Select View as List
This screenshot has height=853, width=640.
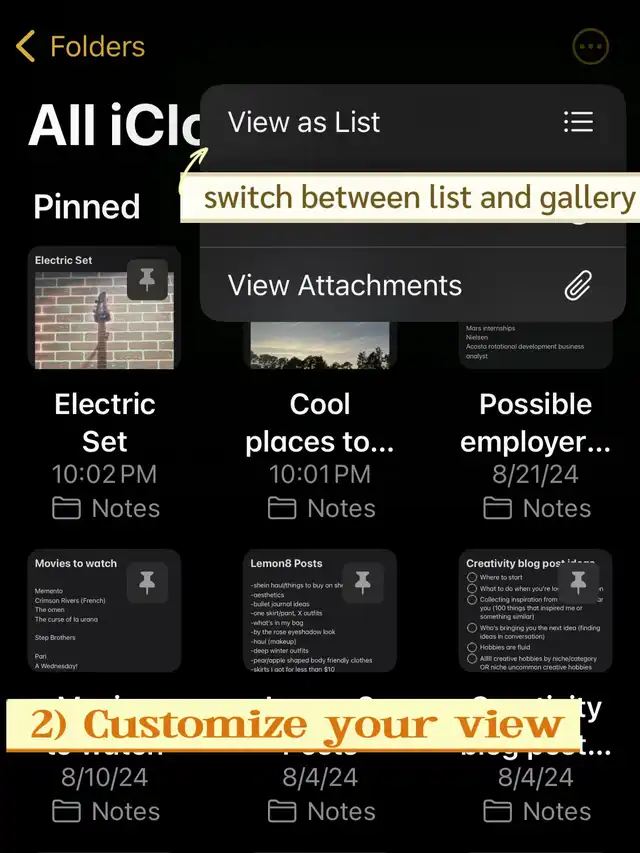click(x=413, y=122)
